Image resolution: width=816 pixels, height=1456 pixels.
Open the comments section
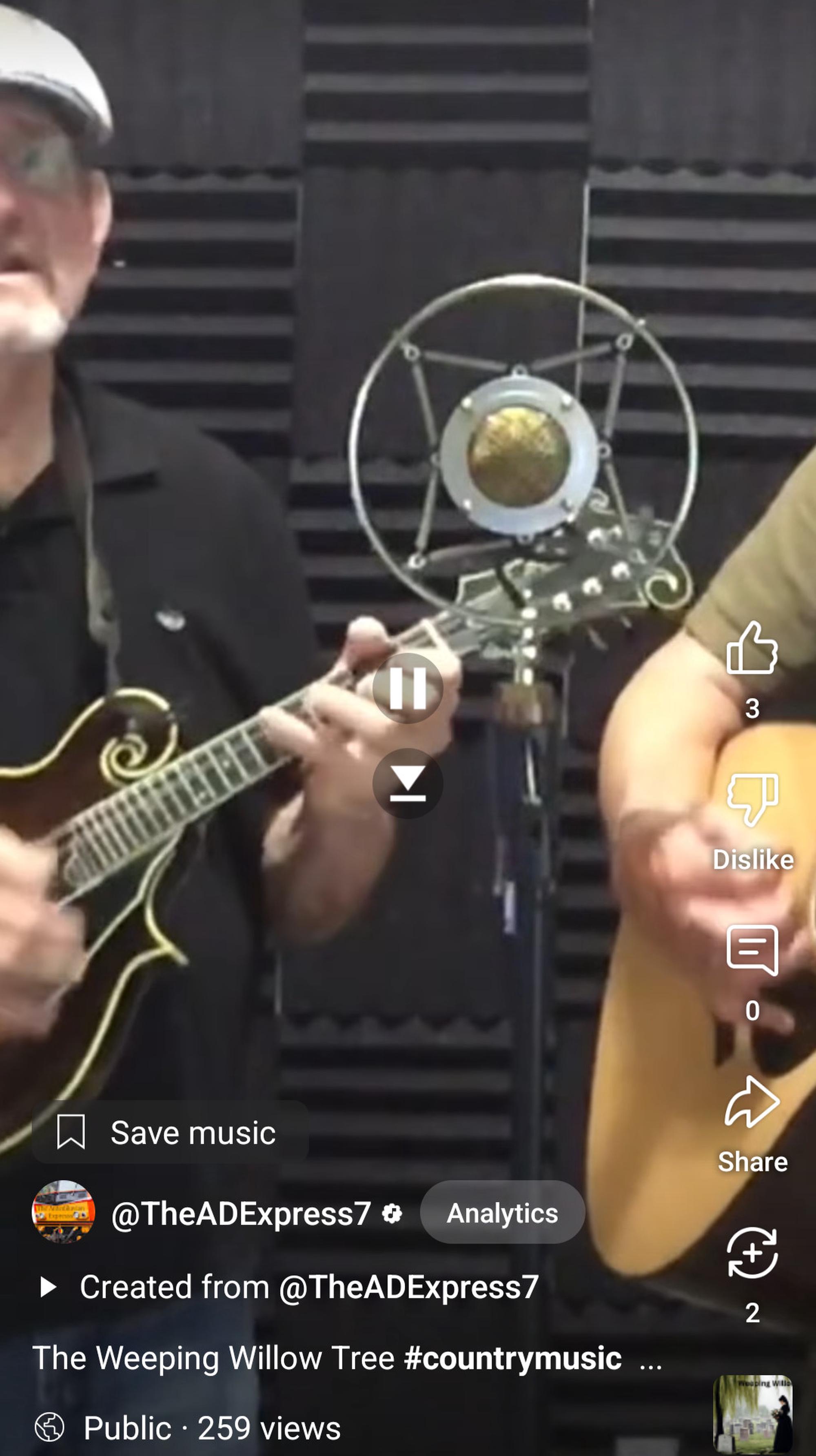click(x=752, y=951)
